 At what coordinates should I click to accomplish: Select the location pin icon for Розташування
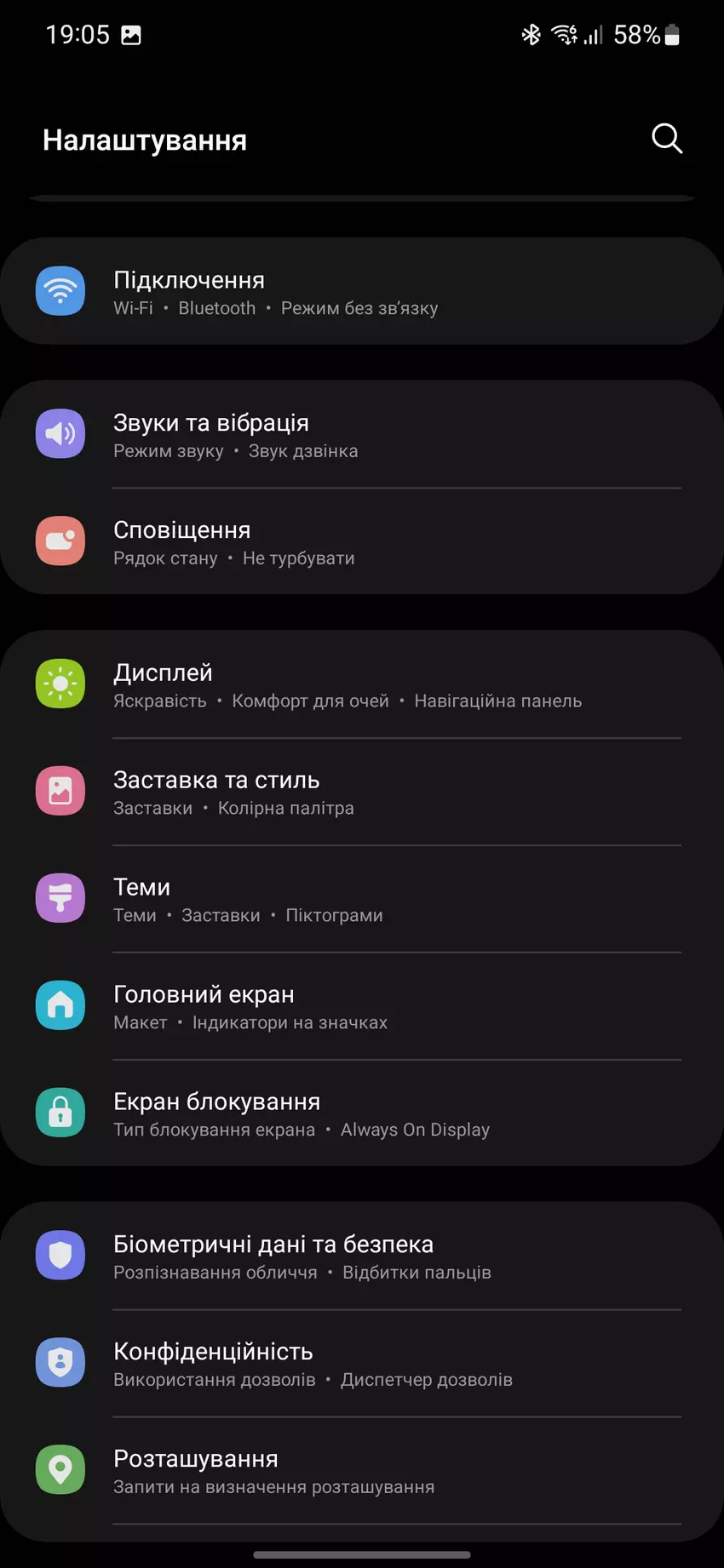pyautogui.click(x=60, y=1469)
